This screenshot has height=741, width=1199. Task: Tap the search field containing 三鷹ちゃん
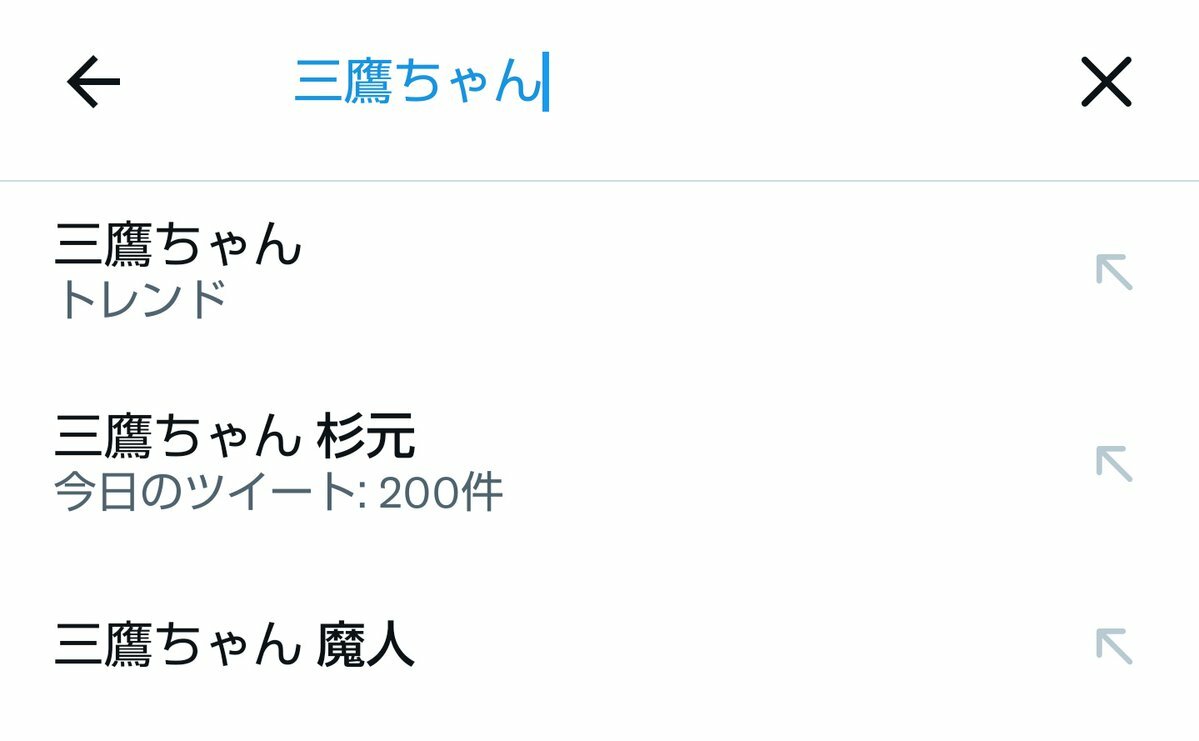[600, 82]
